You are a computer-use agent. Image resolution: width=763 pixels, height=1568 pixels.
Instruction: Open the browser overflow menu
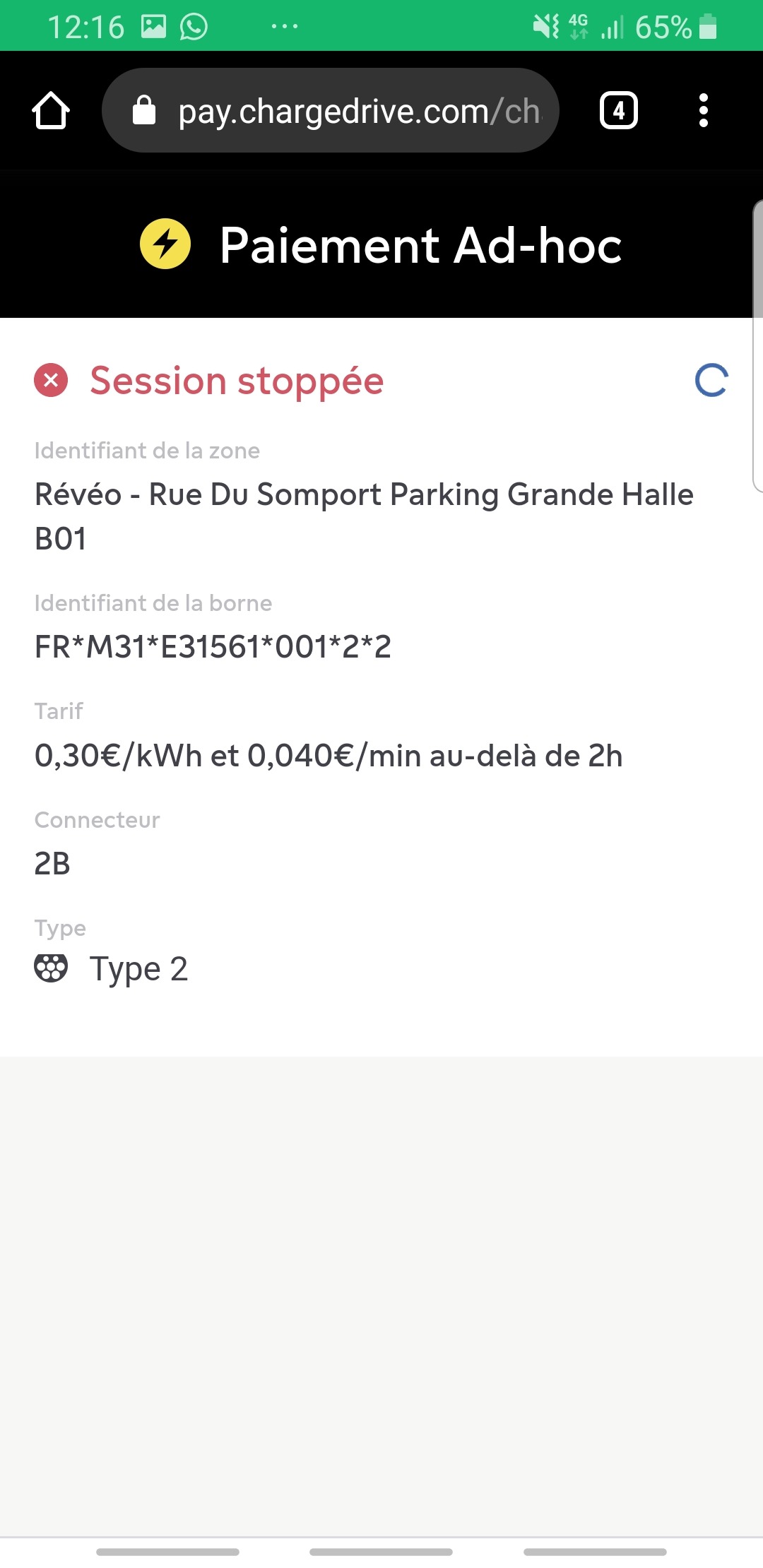click(x=703, y=111)
